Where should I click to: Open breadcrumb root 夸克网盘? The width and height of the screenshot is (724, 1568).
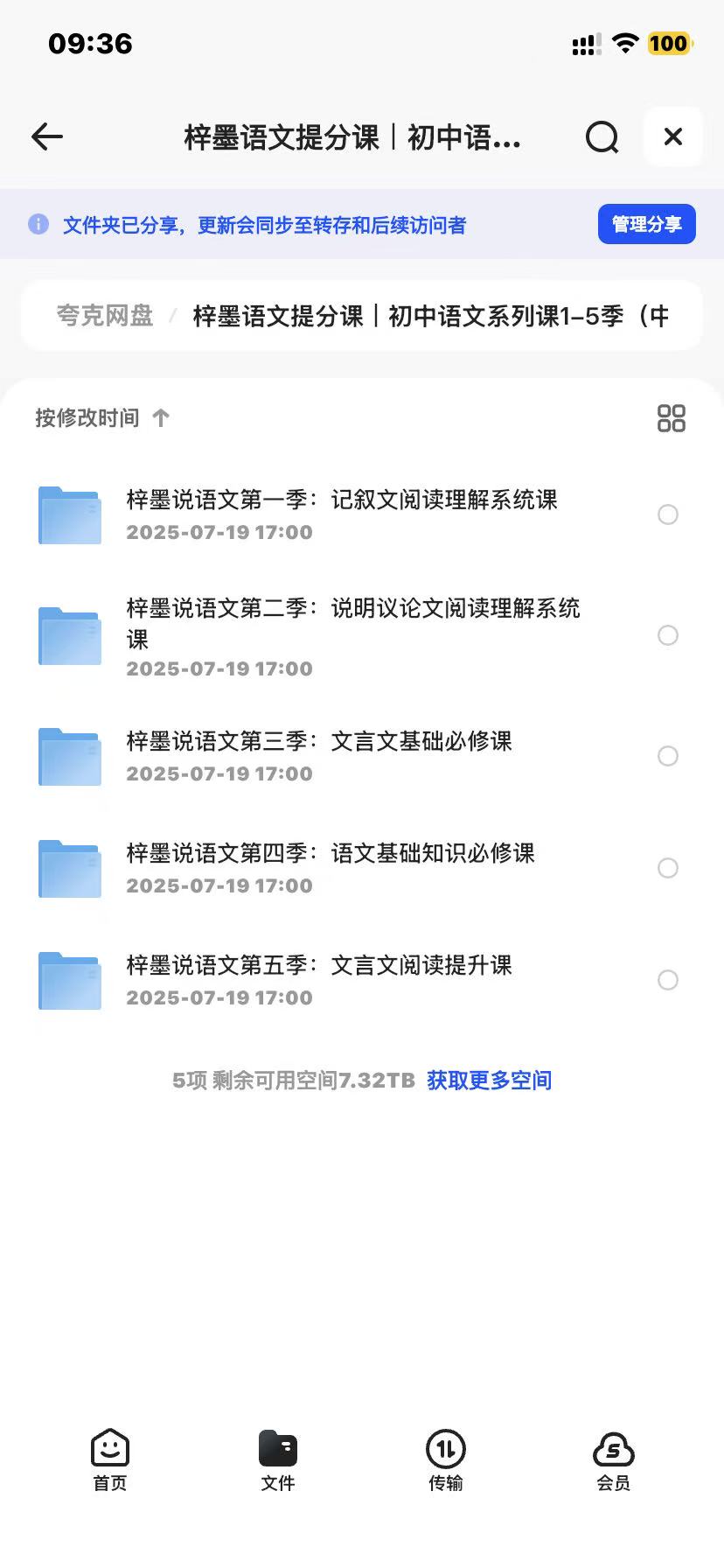(103, 315)
